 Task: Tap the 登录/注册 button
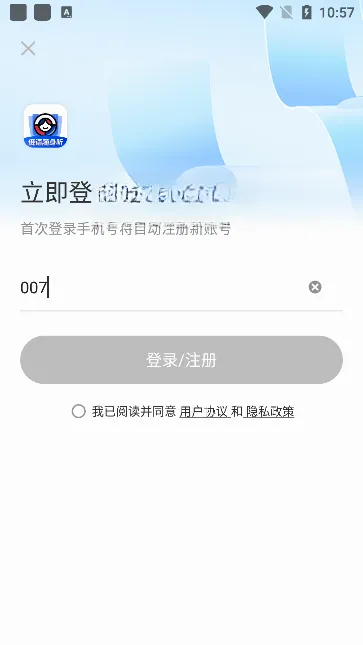point(181,360)
